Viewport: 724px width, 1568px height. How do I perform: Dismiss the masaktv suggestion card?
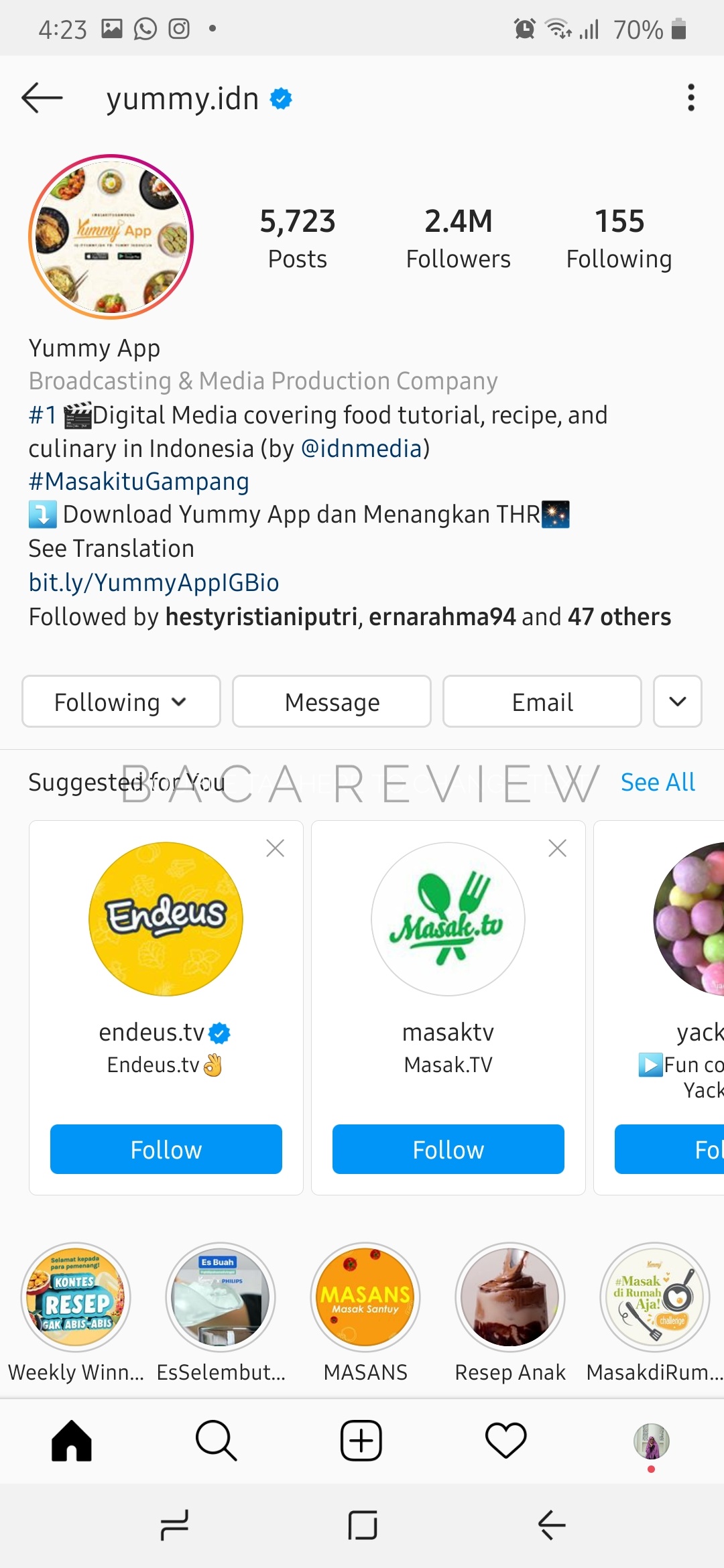(556, 848)
